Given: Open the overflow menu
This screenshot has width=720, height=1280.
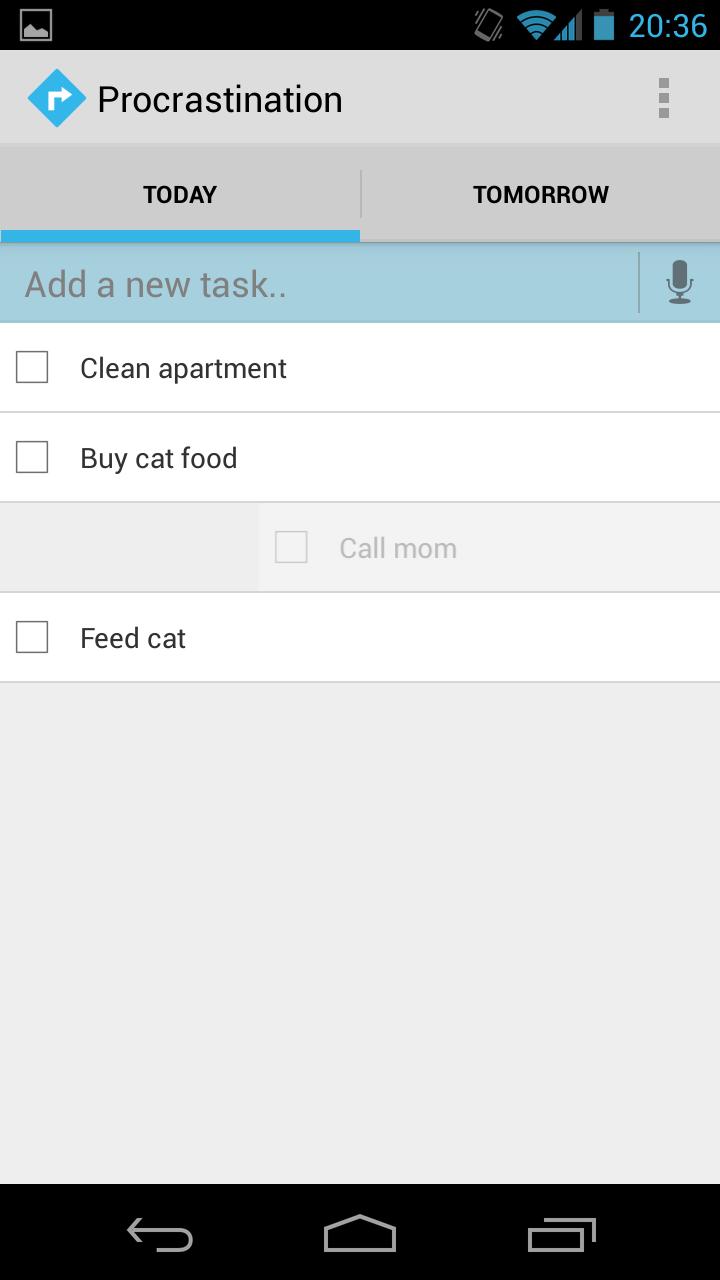Looking at the screenshot, I should (x=663, y=98).
